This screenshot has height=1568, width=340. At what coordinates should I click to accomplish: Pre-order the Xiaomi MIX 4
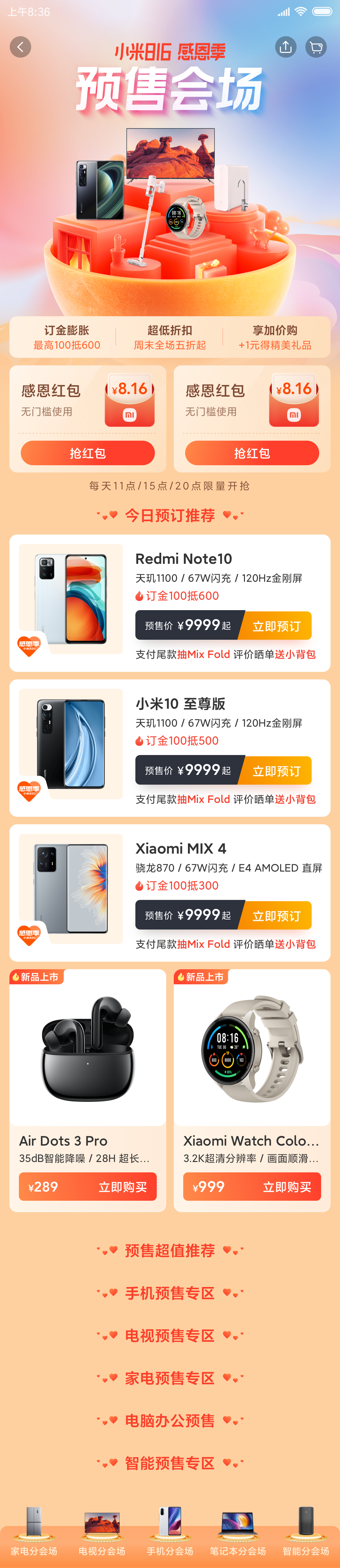pos(277,915)
